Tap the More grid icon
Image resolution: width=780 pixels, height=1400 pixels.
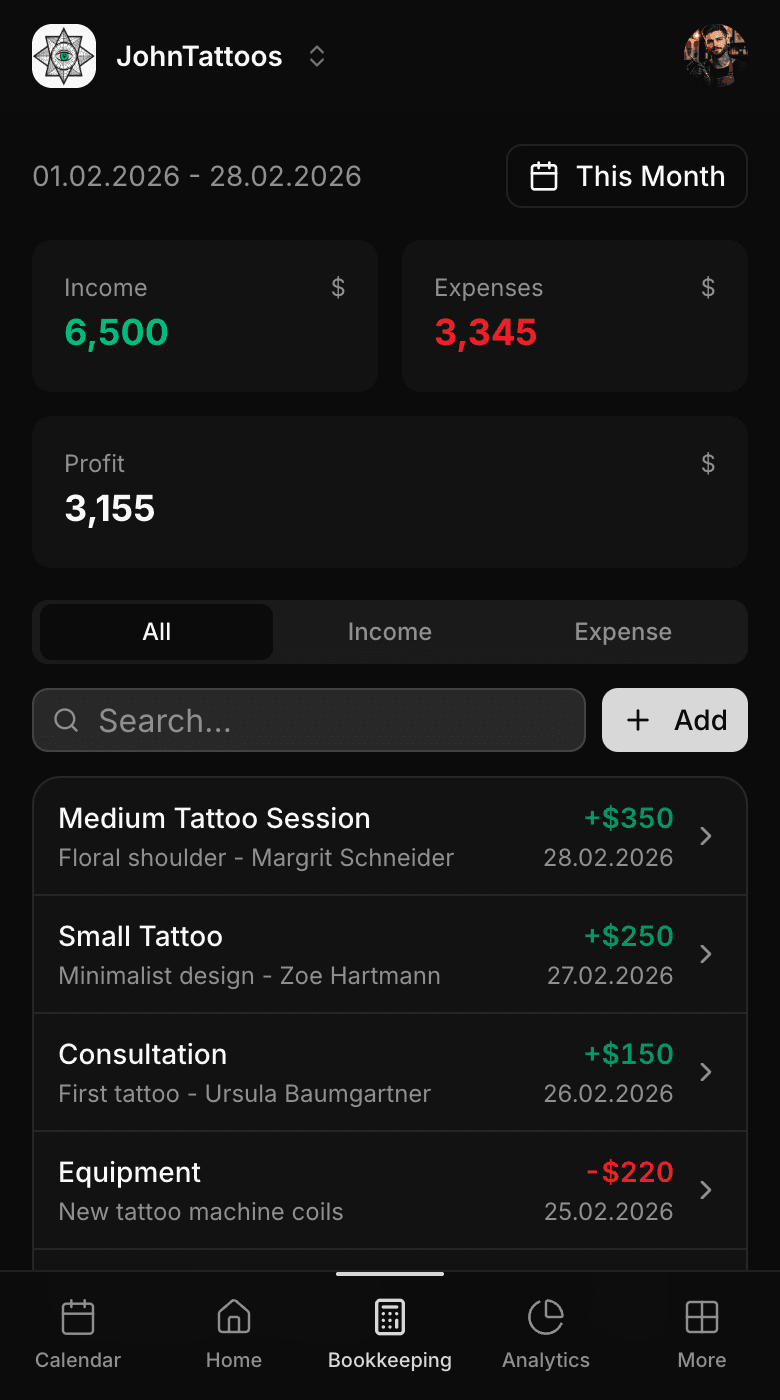pyautogui.click(x=702, y=1318)
